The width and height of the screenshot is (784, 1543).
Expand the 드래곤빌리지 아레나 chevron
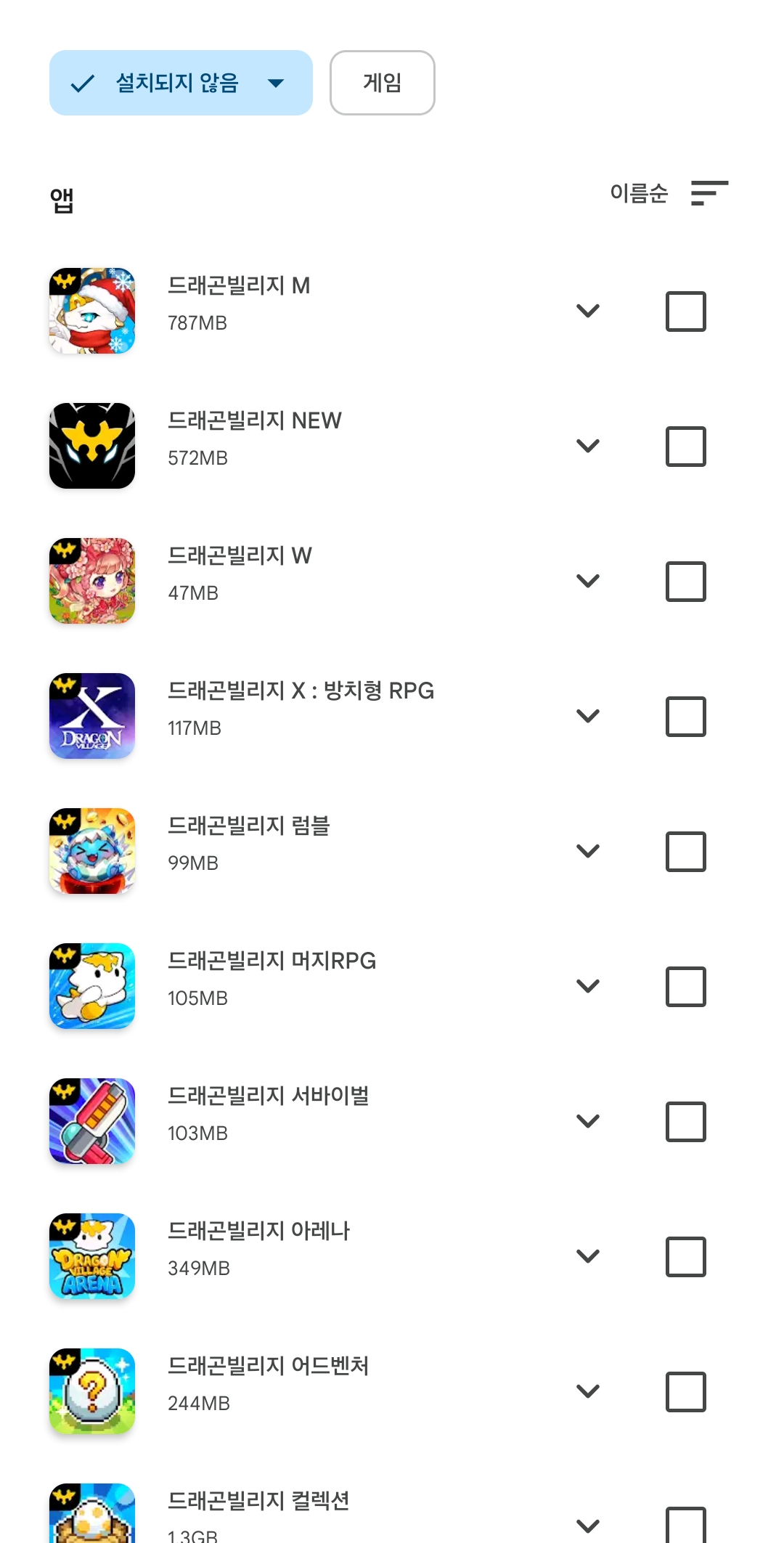[x=587, y=1257]
